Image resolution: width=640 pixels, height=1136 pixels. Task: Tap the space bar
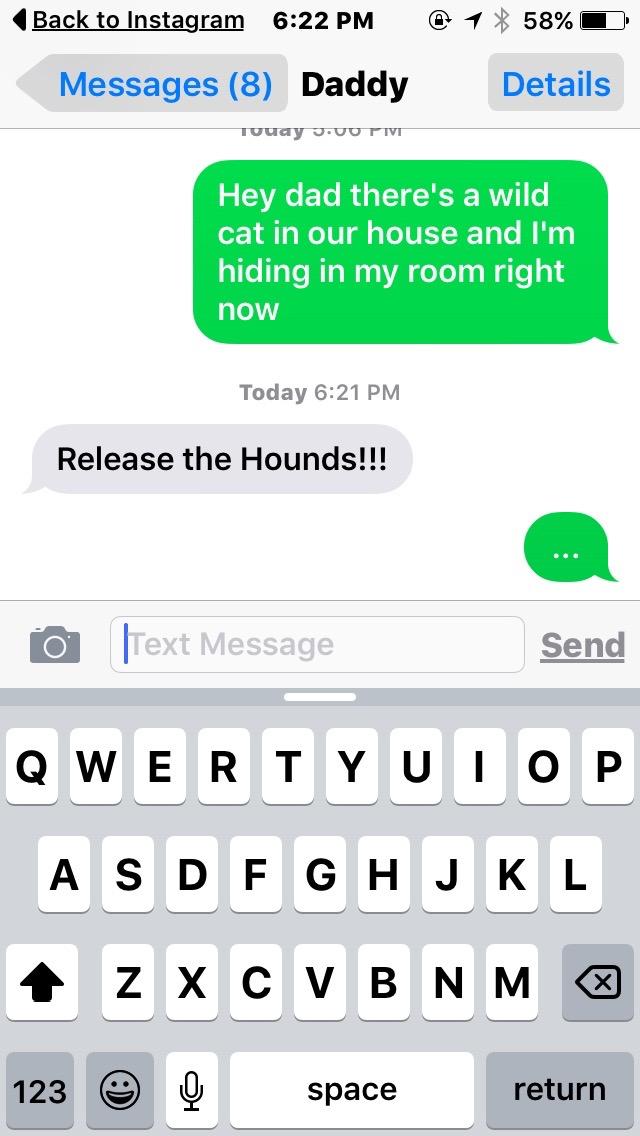click(352, 1090)
